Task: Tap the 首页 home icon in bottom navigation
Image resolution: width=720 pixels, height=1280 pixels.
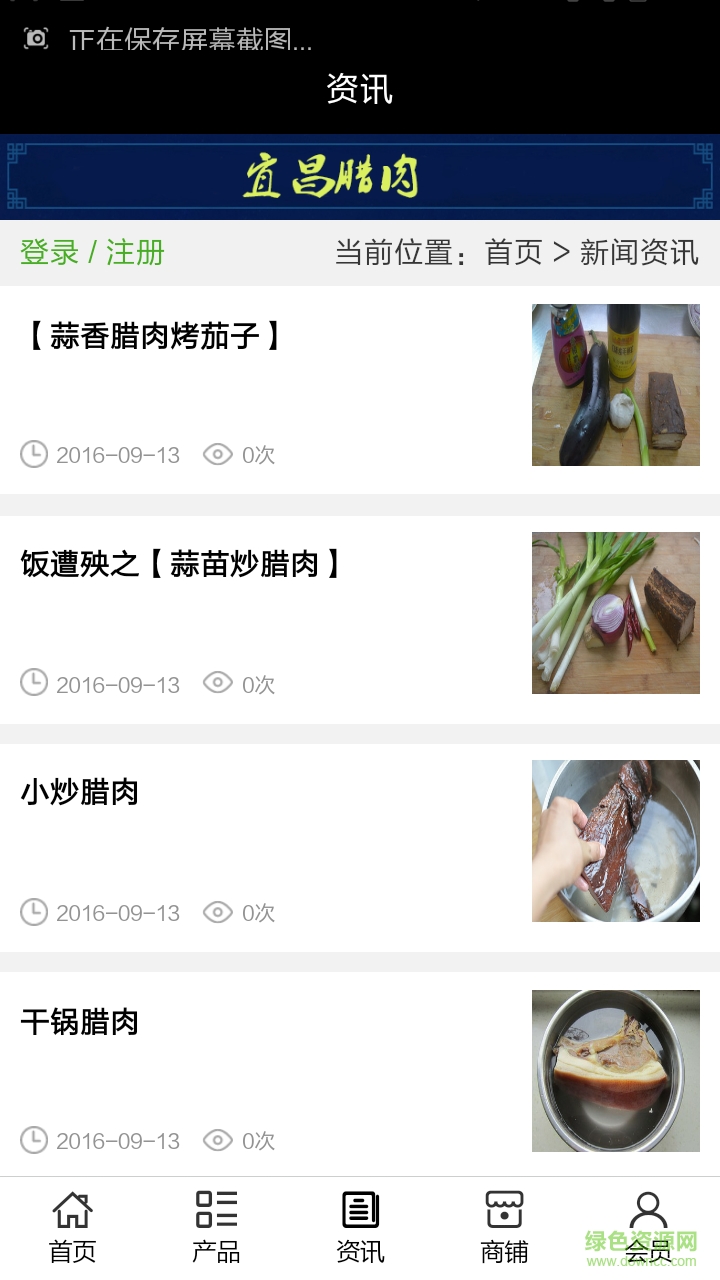Action: 71,1210
